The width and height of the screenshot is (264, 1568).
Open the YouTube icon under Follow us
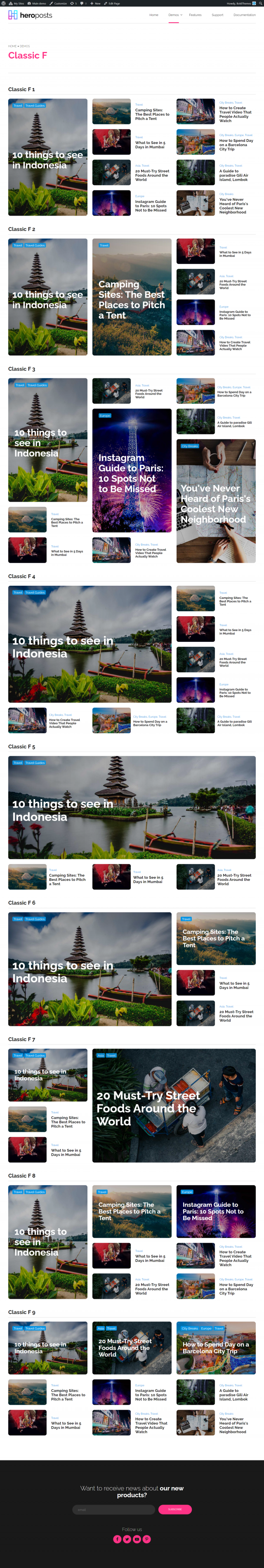pos(137,1539)
